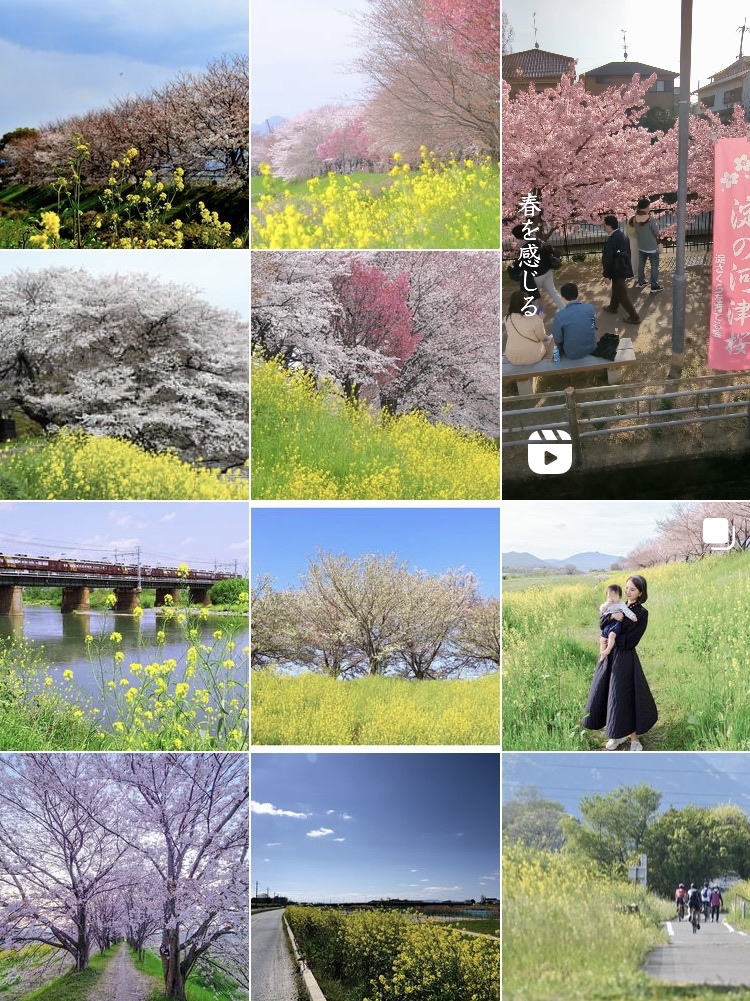
Task: Open the cherry blossom tunnel path photo
Action: (124, 877)
